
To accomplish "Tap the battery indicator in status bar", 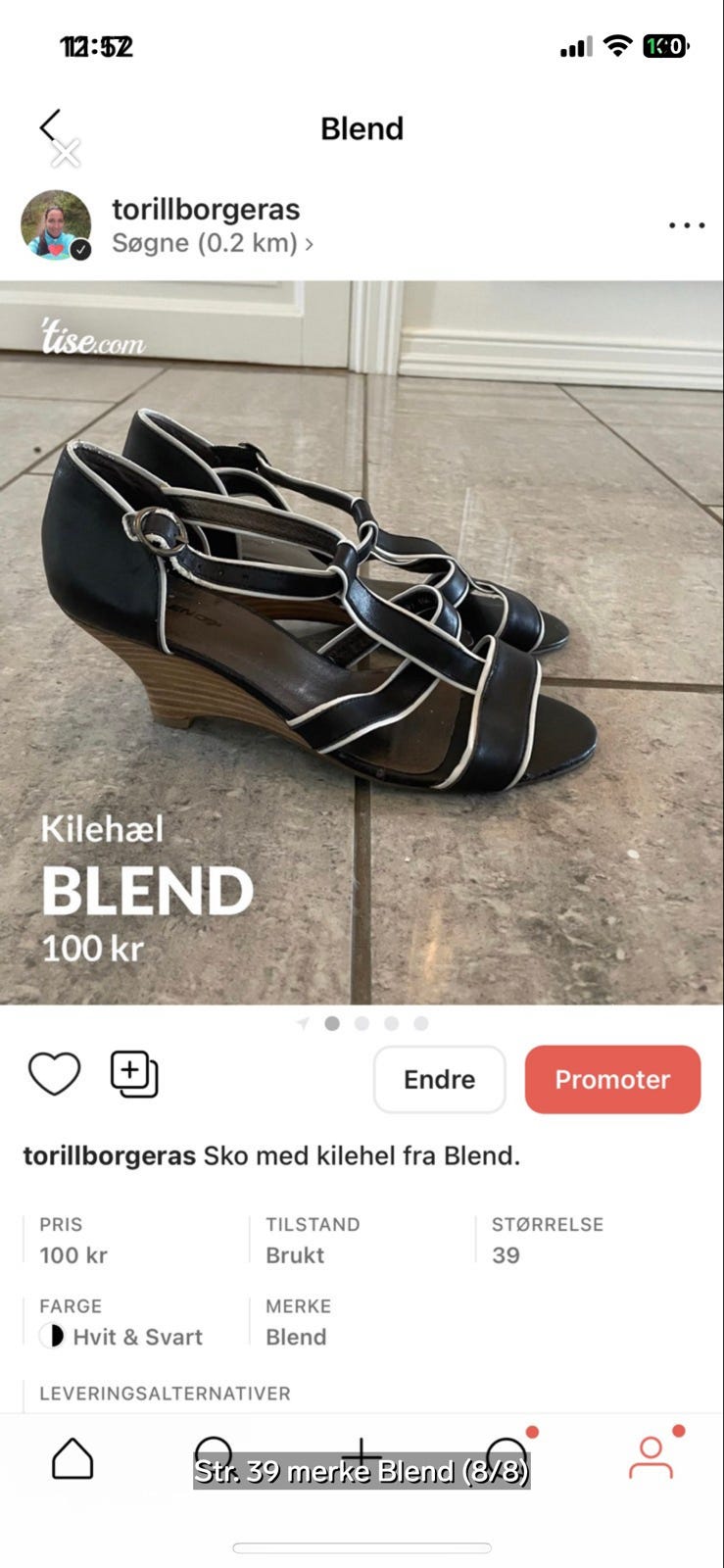I will [662, 45].
